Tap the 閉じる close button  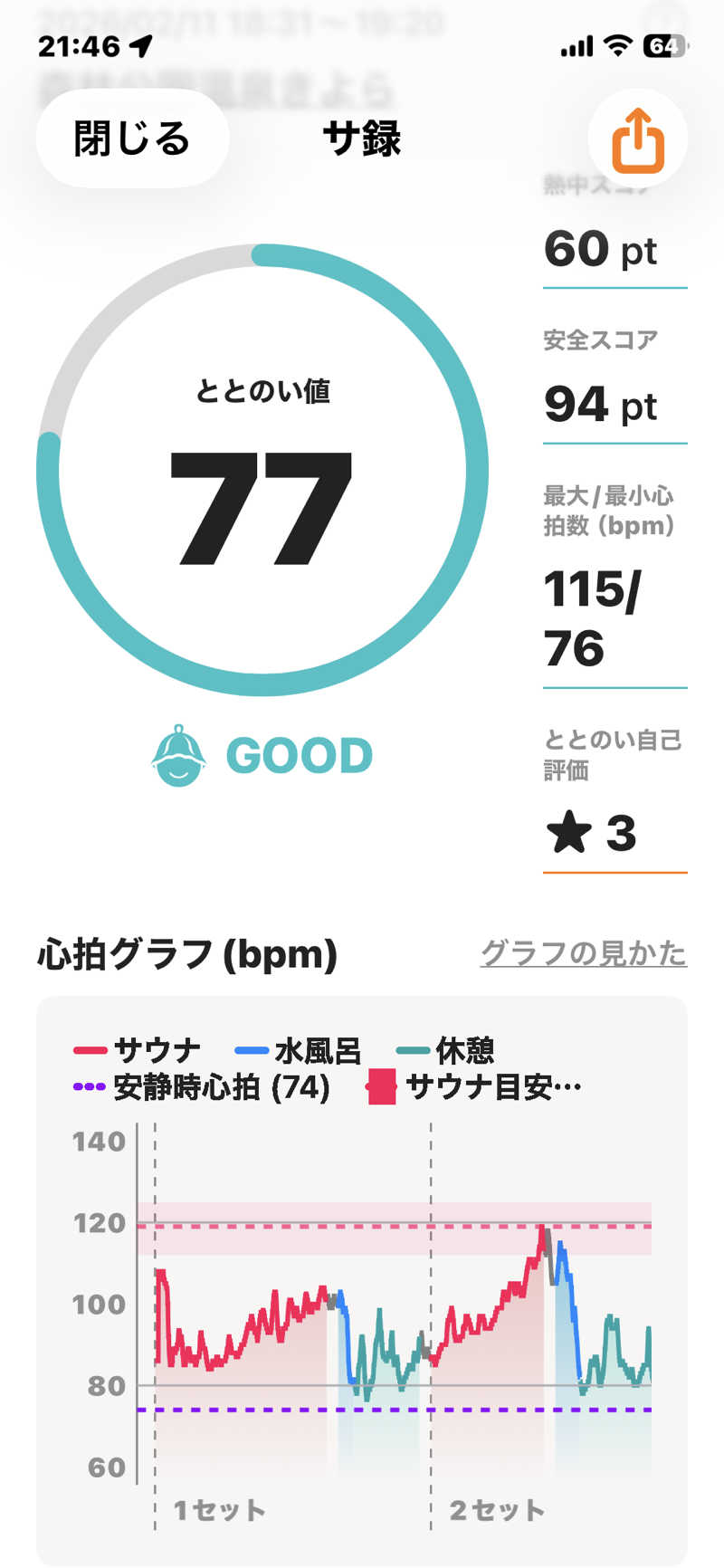point(132,139)
